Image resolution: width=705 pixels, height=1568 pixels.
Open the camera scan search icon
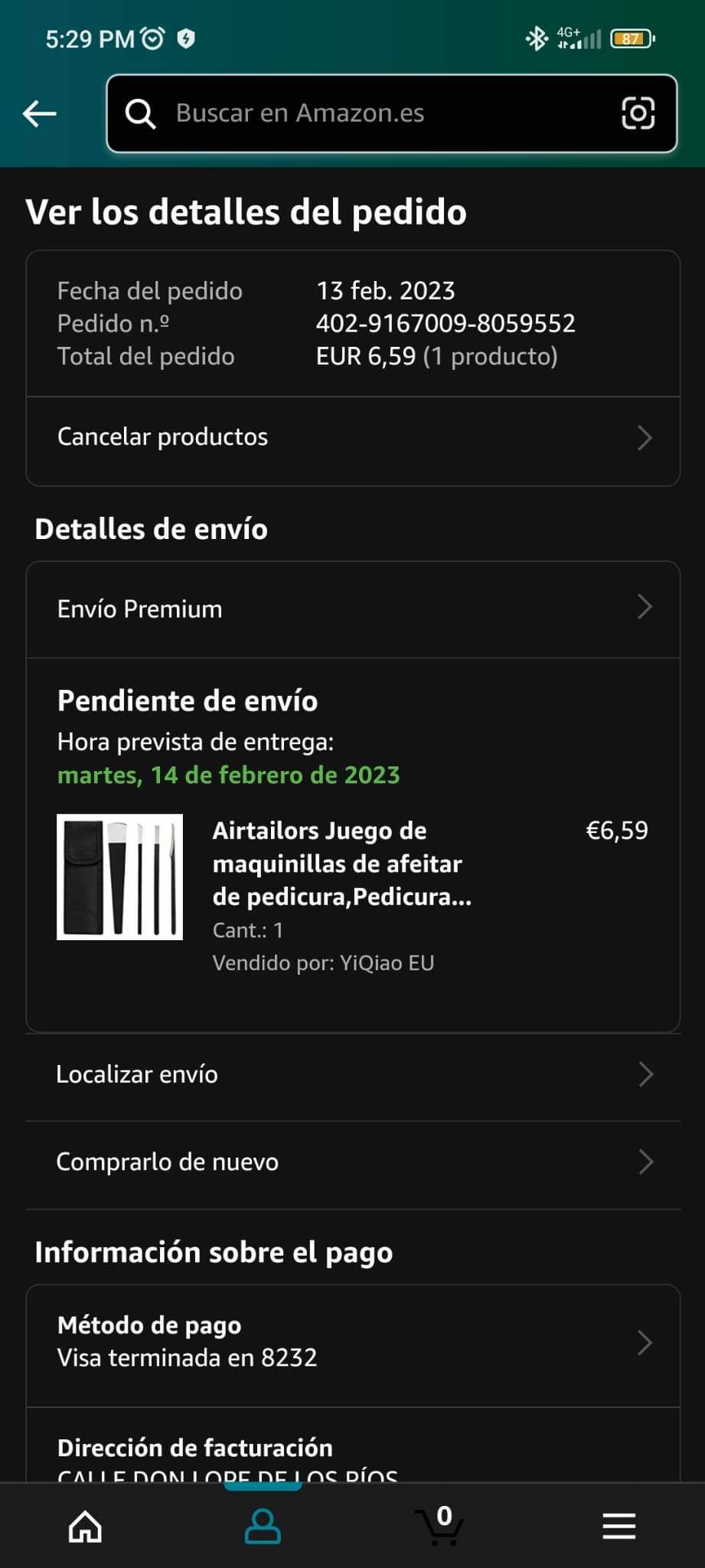pos(638,113)
